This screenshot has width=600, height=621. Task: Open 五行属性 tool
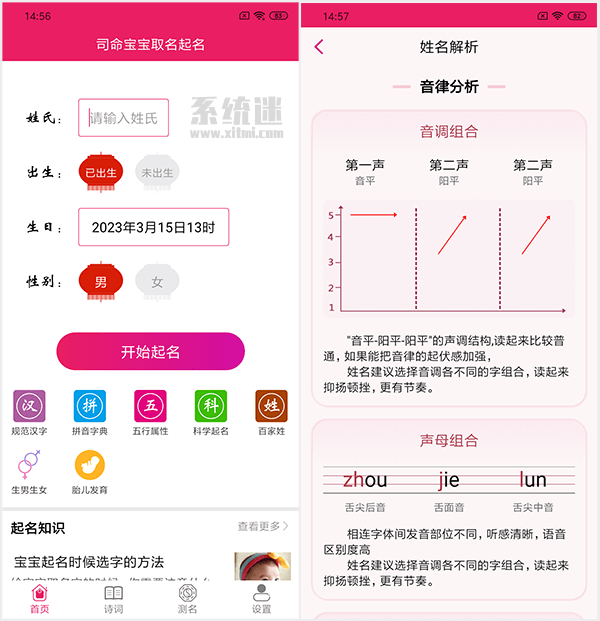[150, 412]
